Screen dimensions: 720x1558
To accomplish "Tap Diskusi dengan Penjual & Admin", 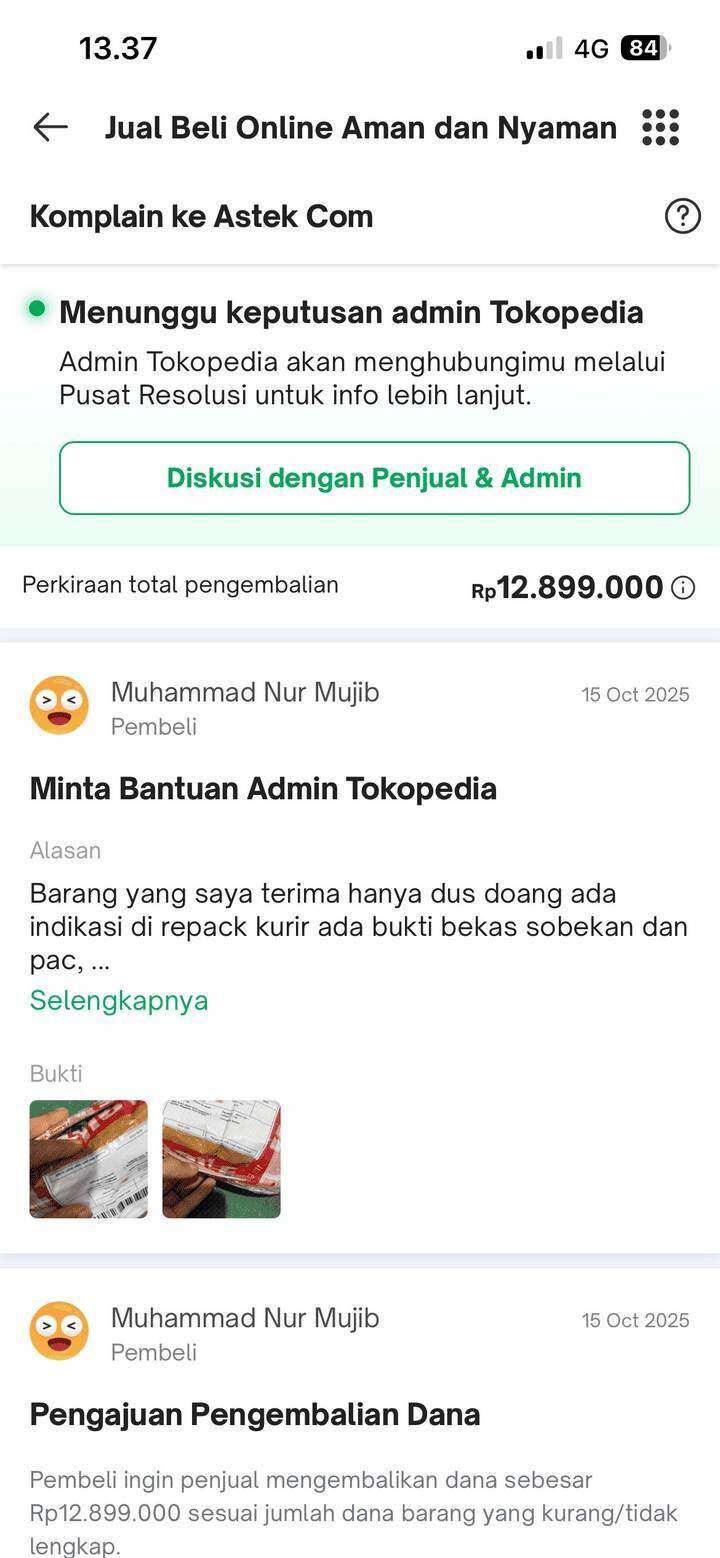I will point(374,478).
